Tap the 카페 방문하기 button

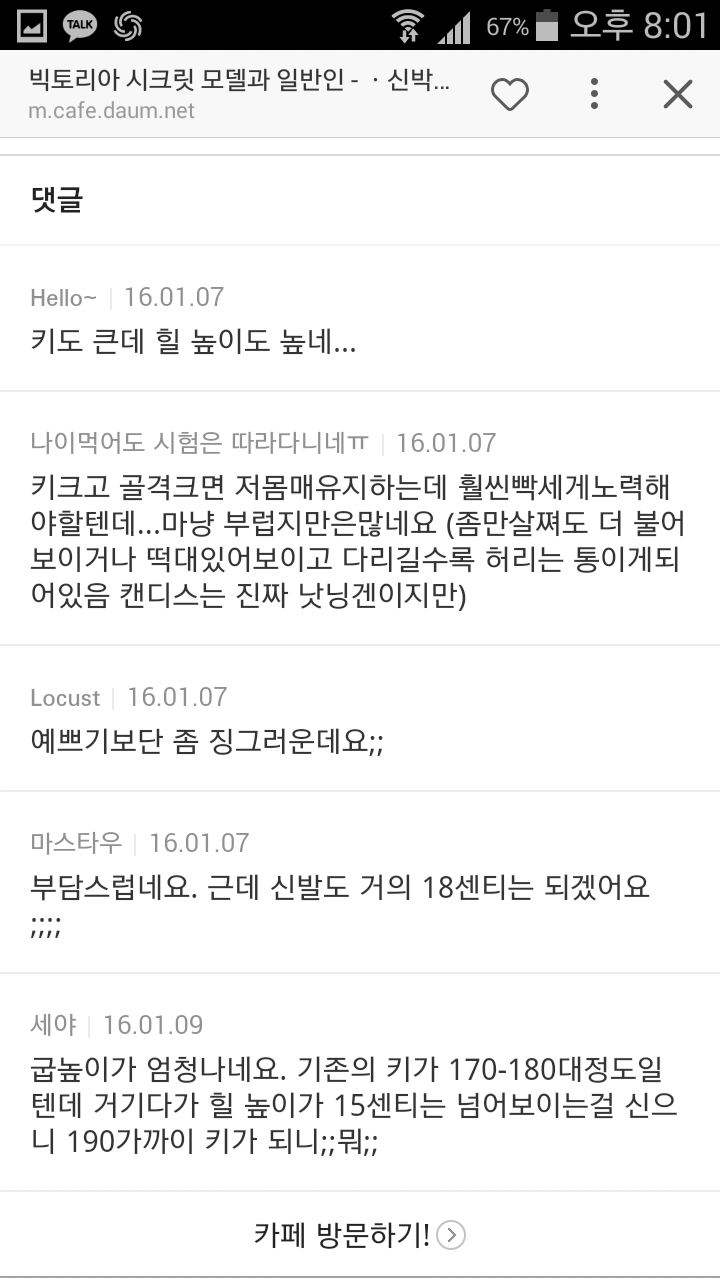(360, 1235)
